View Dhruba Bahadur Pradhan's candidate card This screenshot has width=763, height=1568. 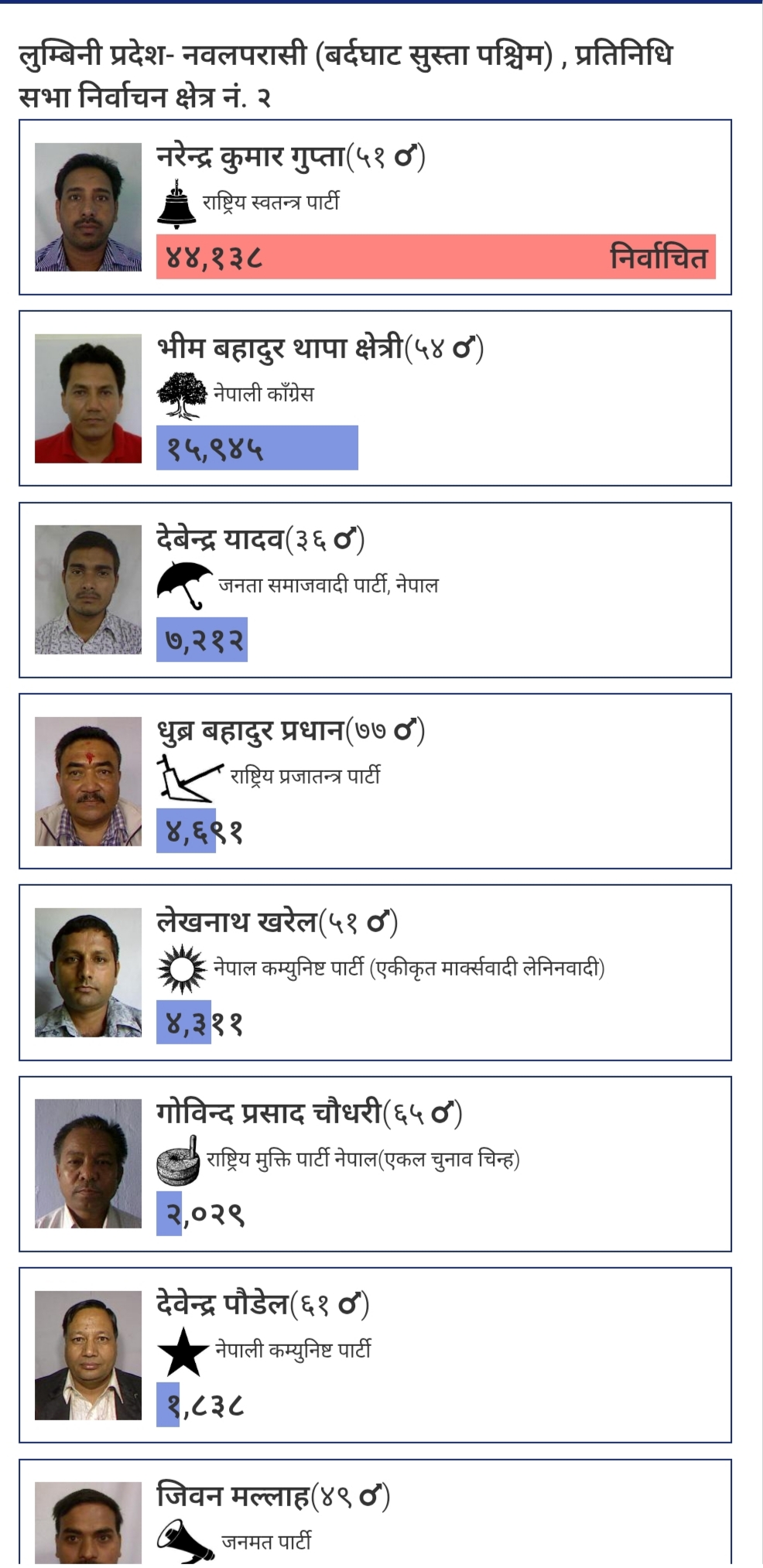click(375, 781)
